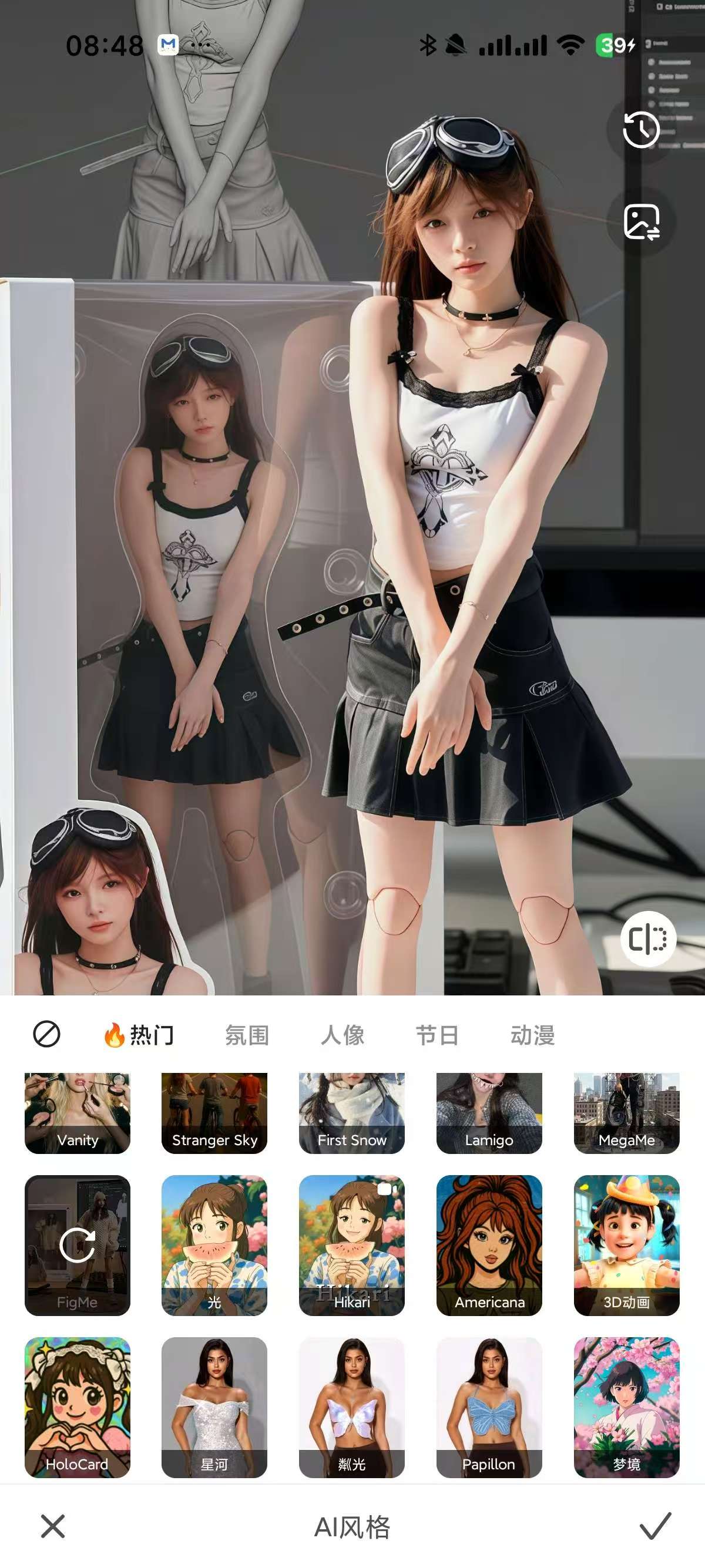The height and width of the screenshot is (1568, 705).
Task: Tap the replace photo icon
Action: 642,222
